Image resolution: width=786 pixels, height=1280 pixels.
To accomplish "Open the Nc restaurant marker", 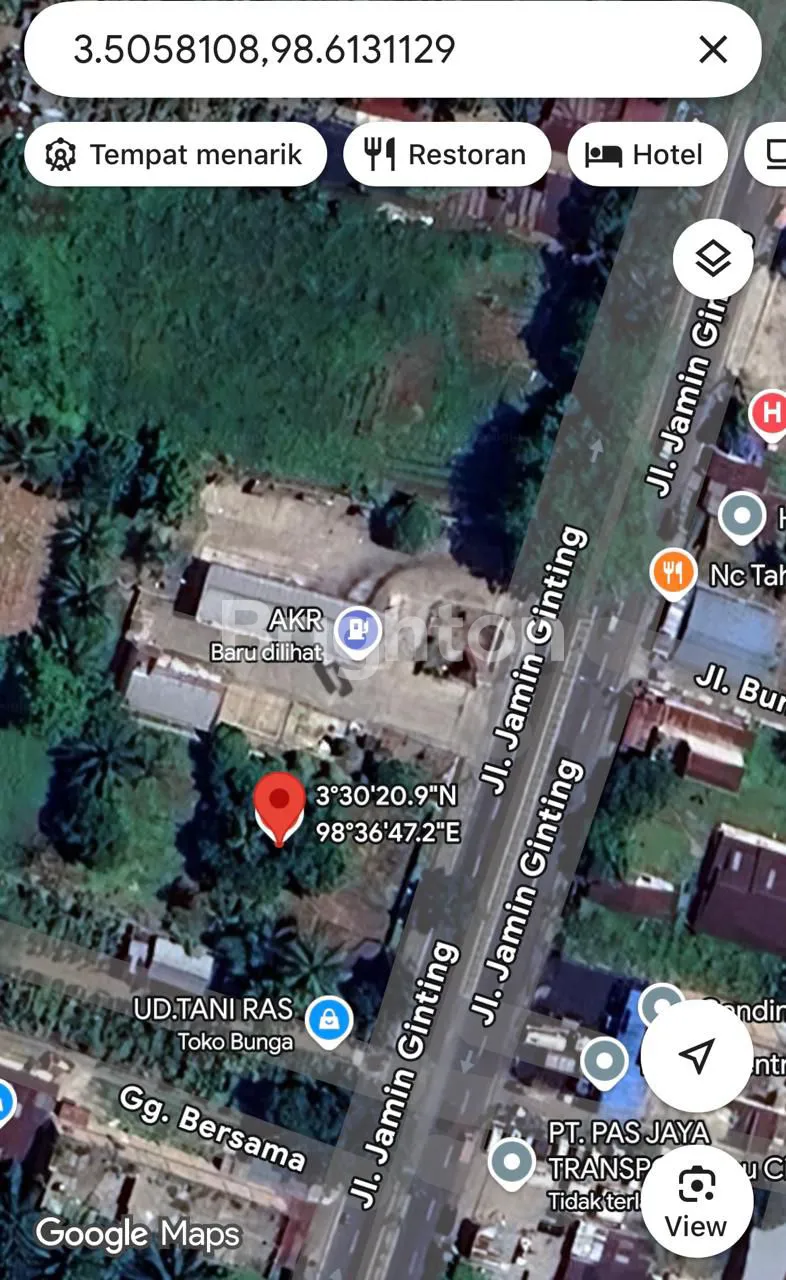I will tap(673, 573).
